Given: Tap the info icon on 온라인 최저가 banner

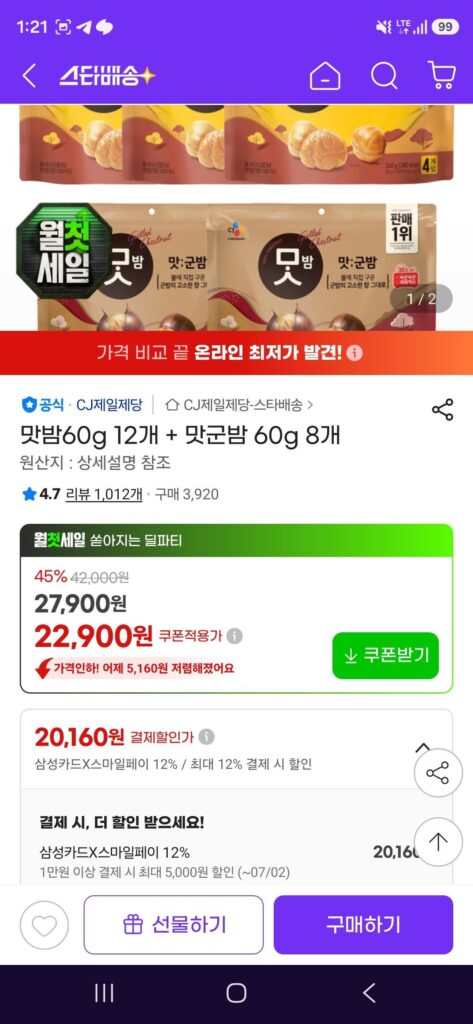Looking at the screenshot, I should (355, 353).
